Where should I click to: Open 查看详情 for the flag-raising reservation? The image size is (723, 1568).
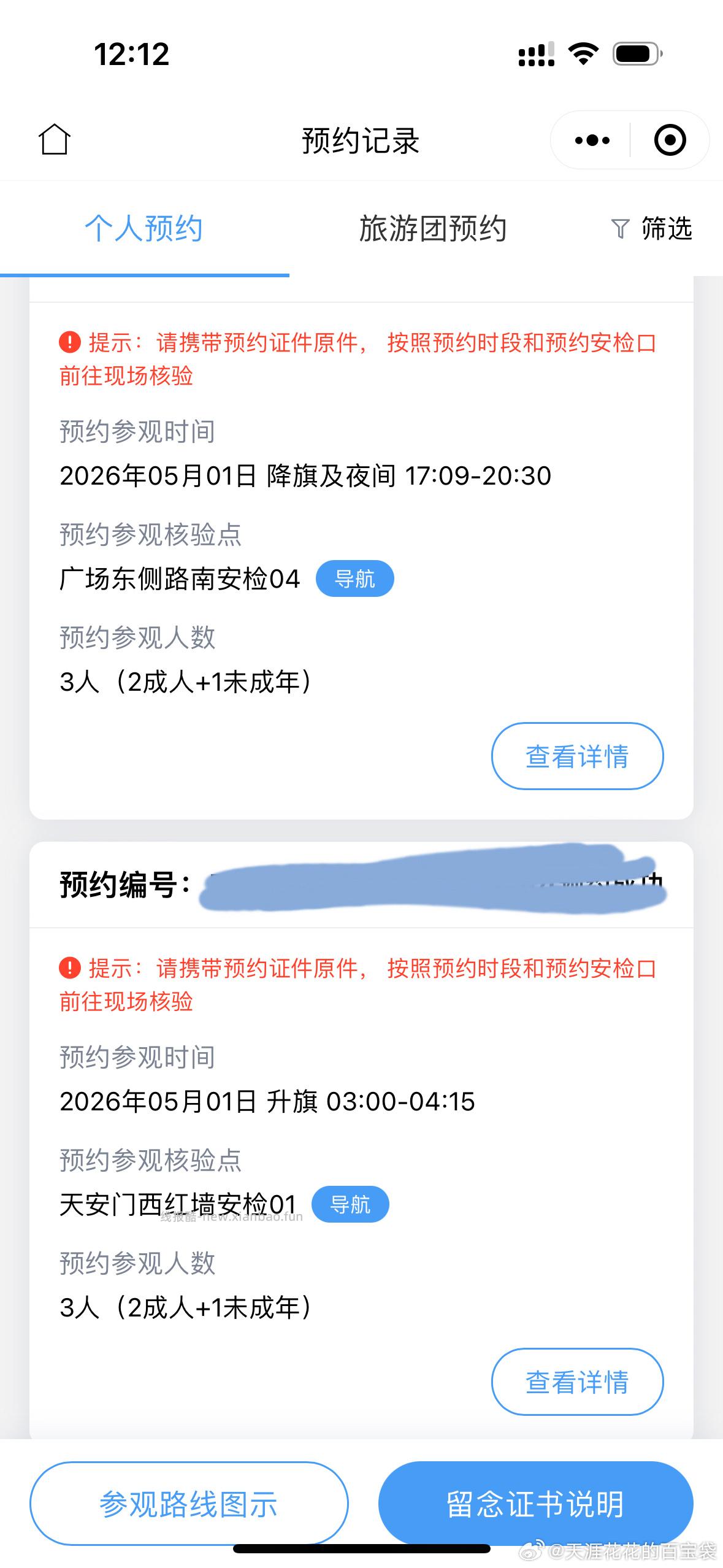[x=577, y=1382]
